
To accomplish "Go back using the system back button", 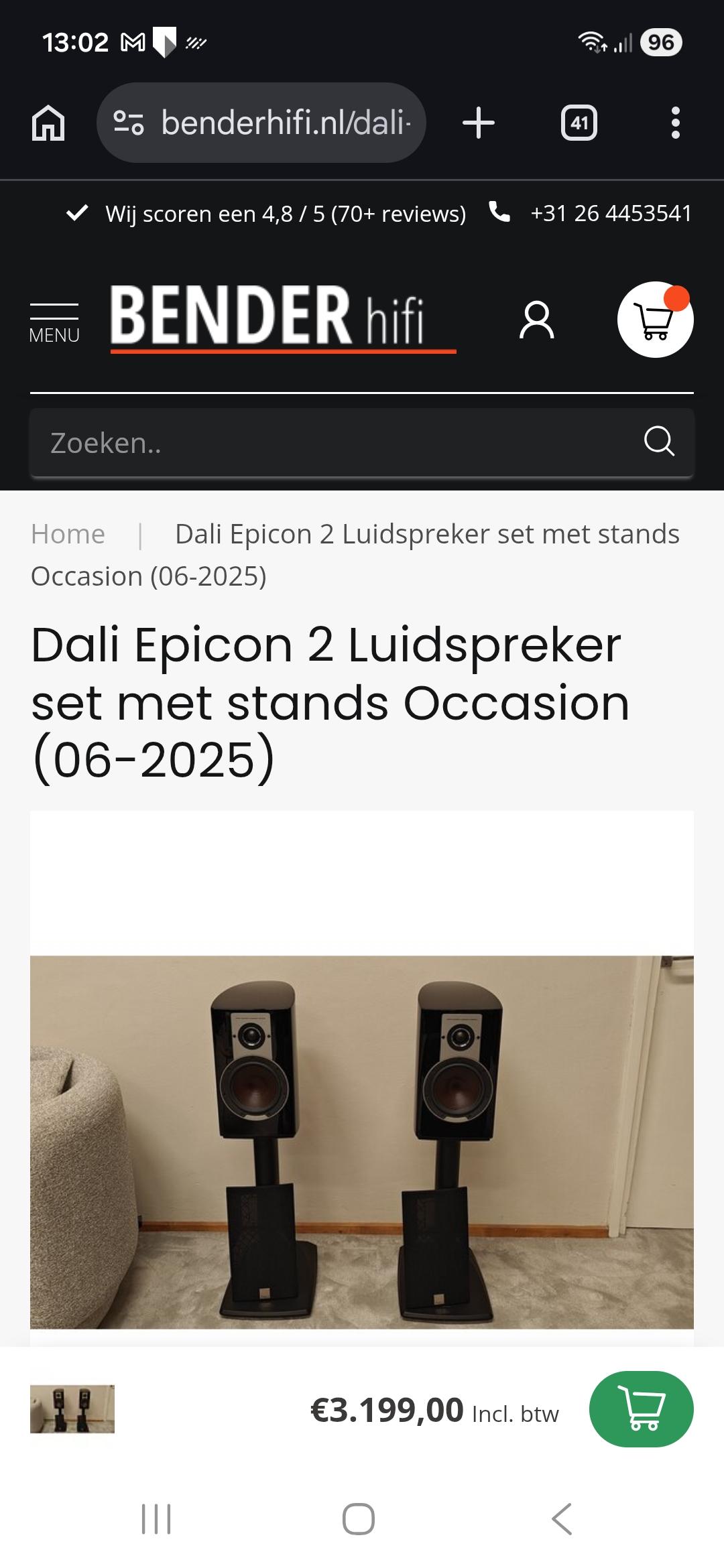I will tap(562, 1518).
